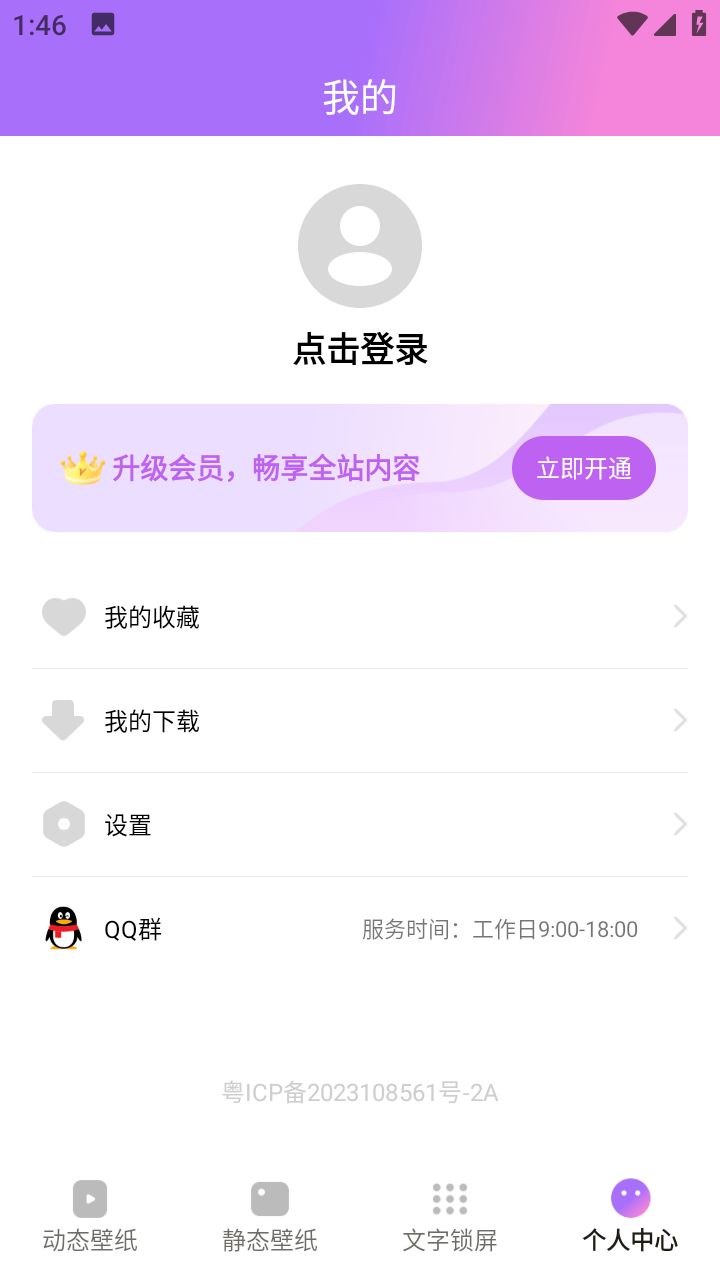Select the 文字锁屏 grid icon

(449, 1198)
